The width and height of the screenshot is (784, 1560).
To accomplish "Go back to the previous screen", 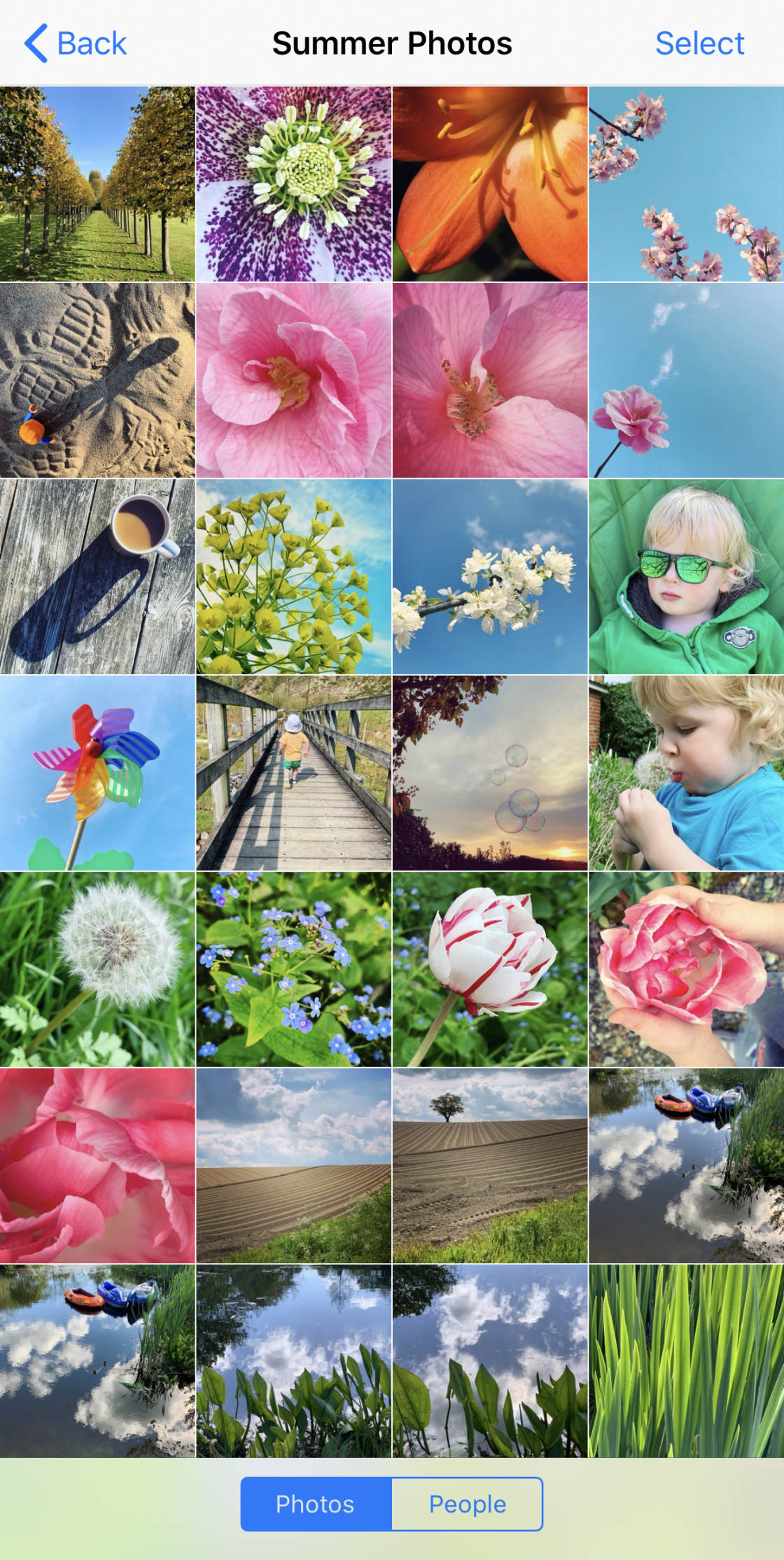I will [76, 43].
